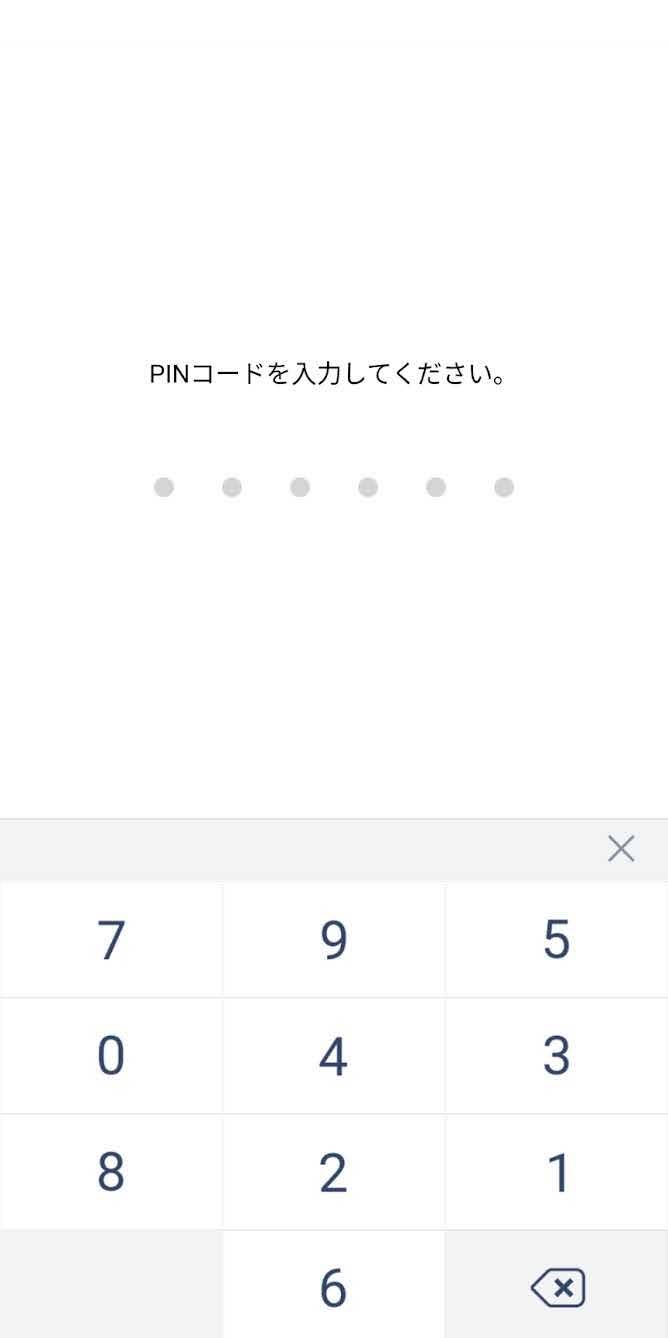Image resolution: width=668 pixels, height=1338 pixels.
Task: Delete the last digit with backspace
Action: (557, 1287)
